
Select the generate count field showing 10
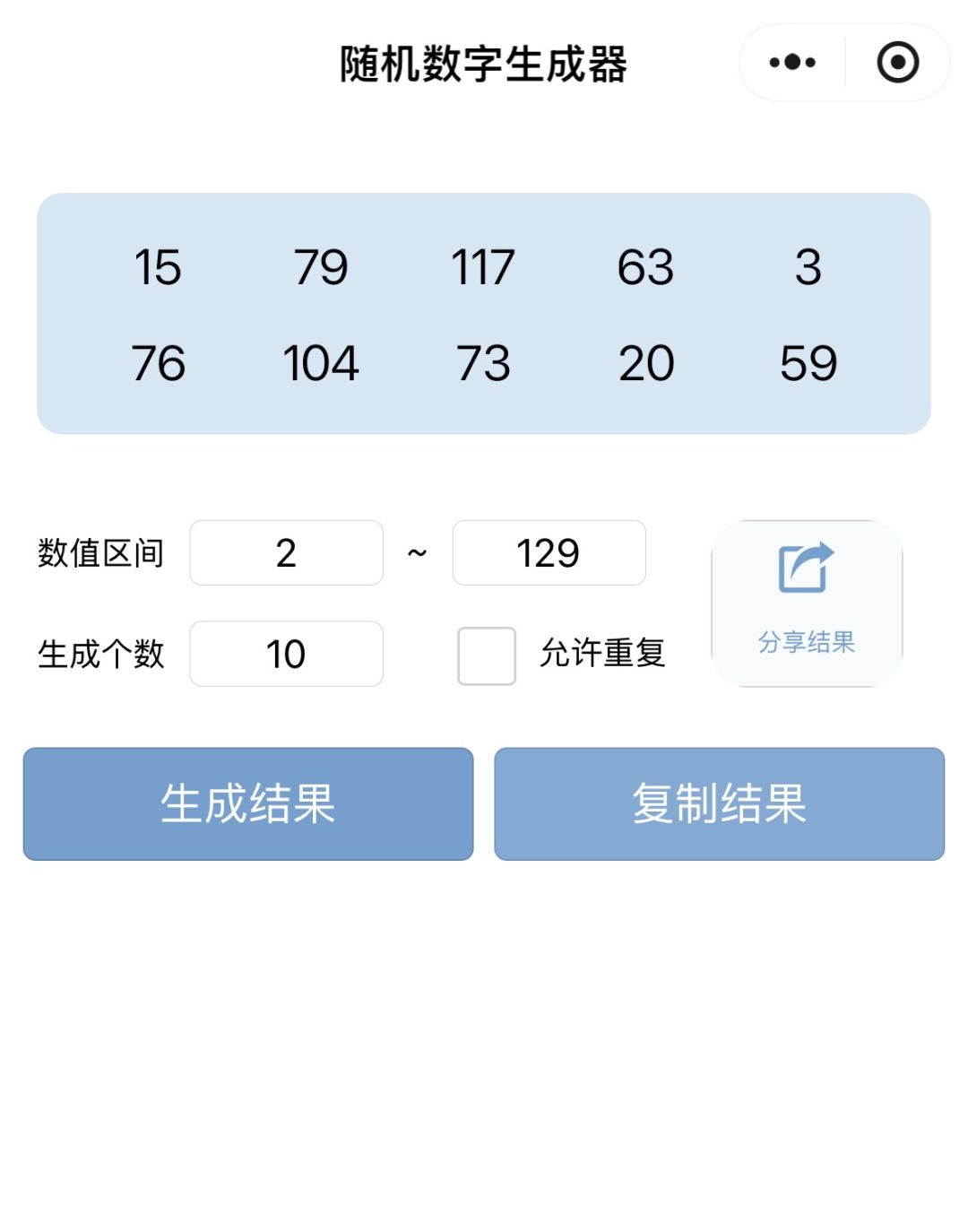click(x=286, y=655)
